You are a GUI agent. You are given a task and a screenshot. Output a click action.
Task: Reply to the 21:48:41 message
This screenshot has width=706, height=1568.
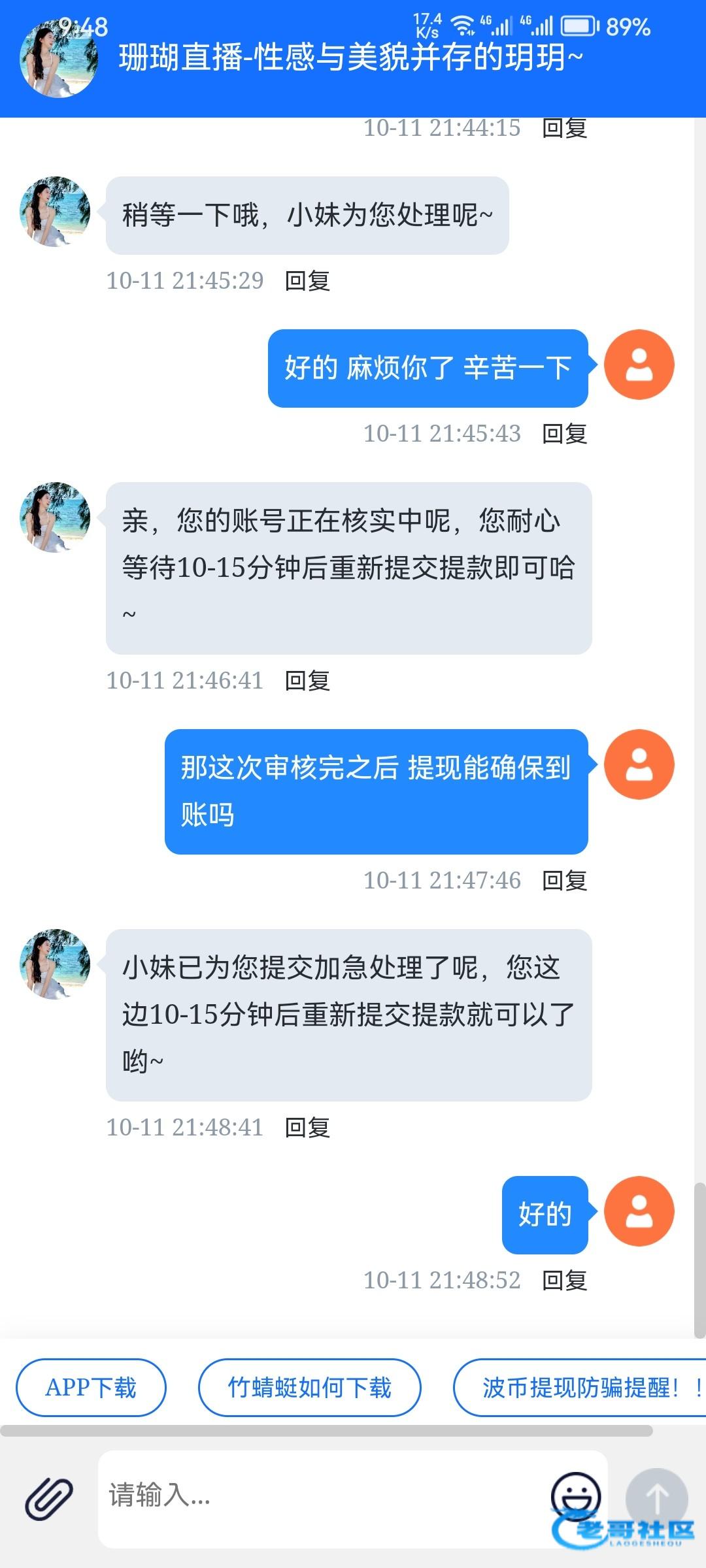307,1128
